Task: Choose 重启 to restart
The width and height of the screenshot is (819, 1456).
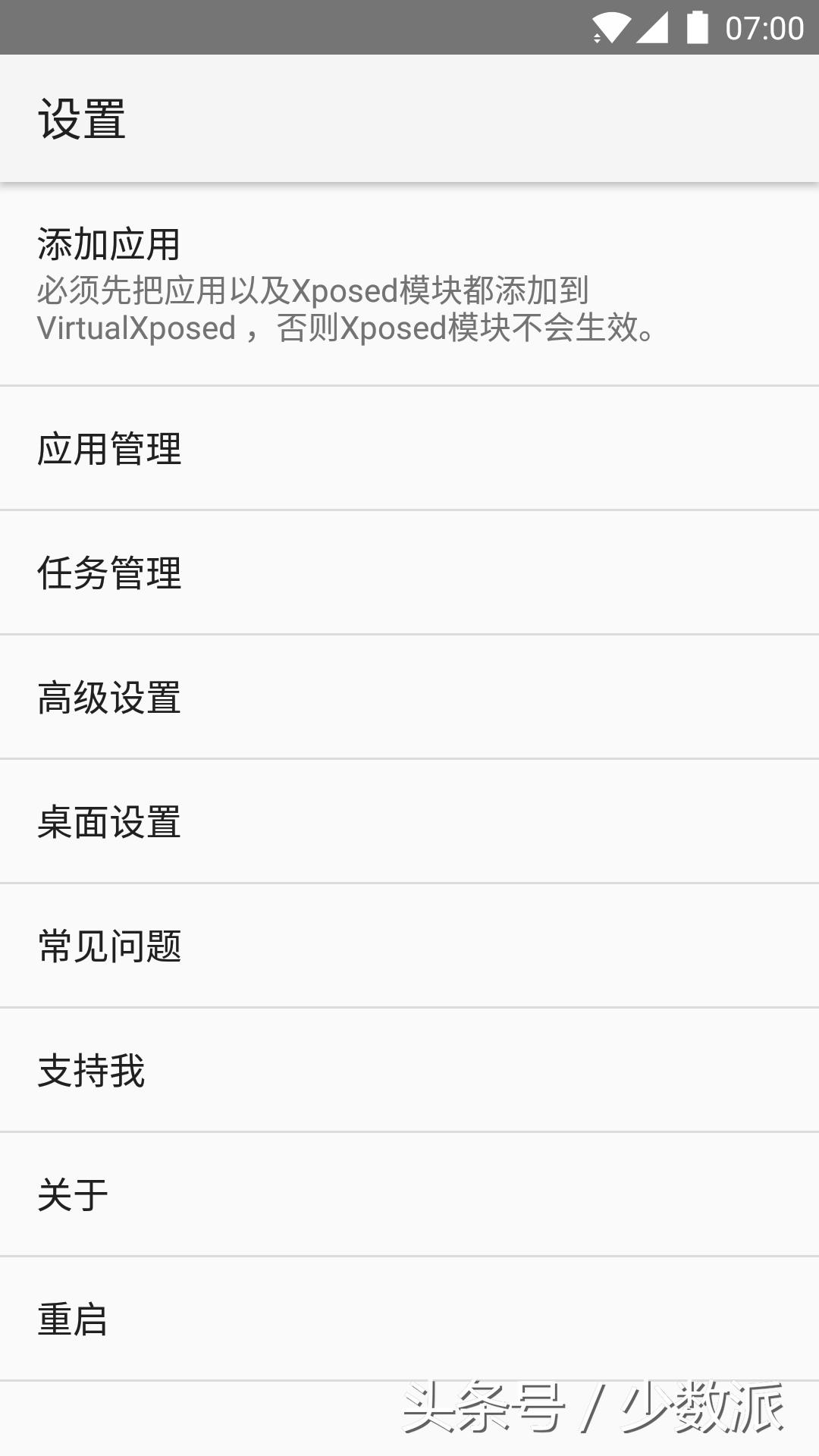Action: pos(409,1319)
